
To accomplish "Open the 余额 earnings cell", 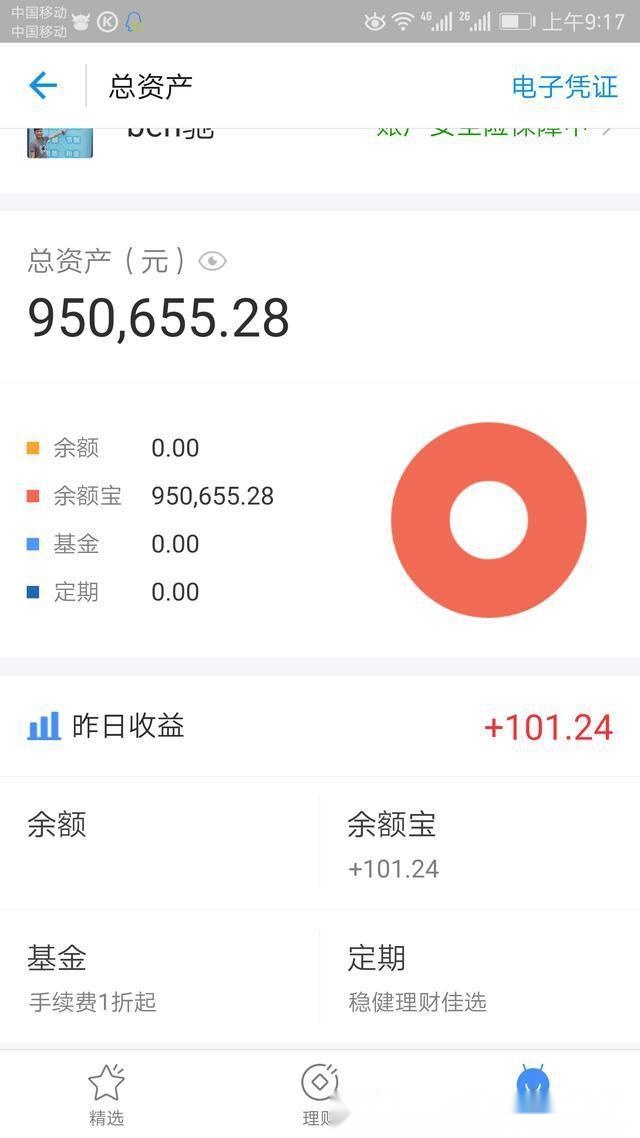I will (160, 842).
